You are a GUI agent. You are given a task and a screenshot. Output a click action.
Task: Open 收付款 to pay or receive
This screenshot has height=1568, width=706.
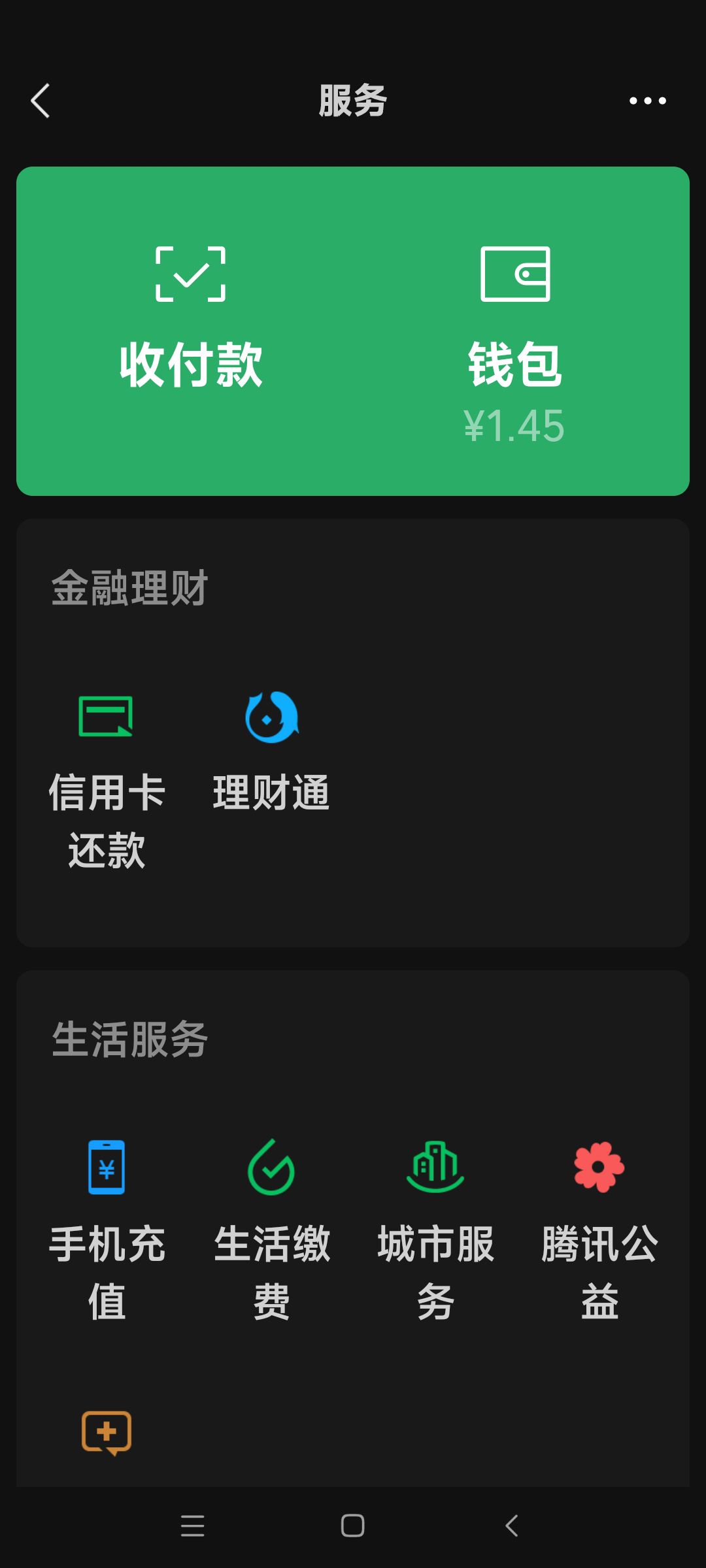pos(190,320)
